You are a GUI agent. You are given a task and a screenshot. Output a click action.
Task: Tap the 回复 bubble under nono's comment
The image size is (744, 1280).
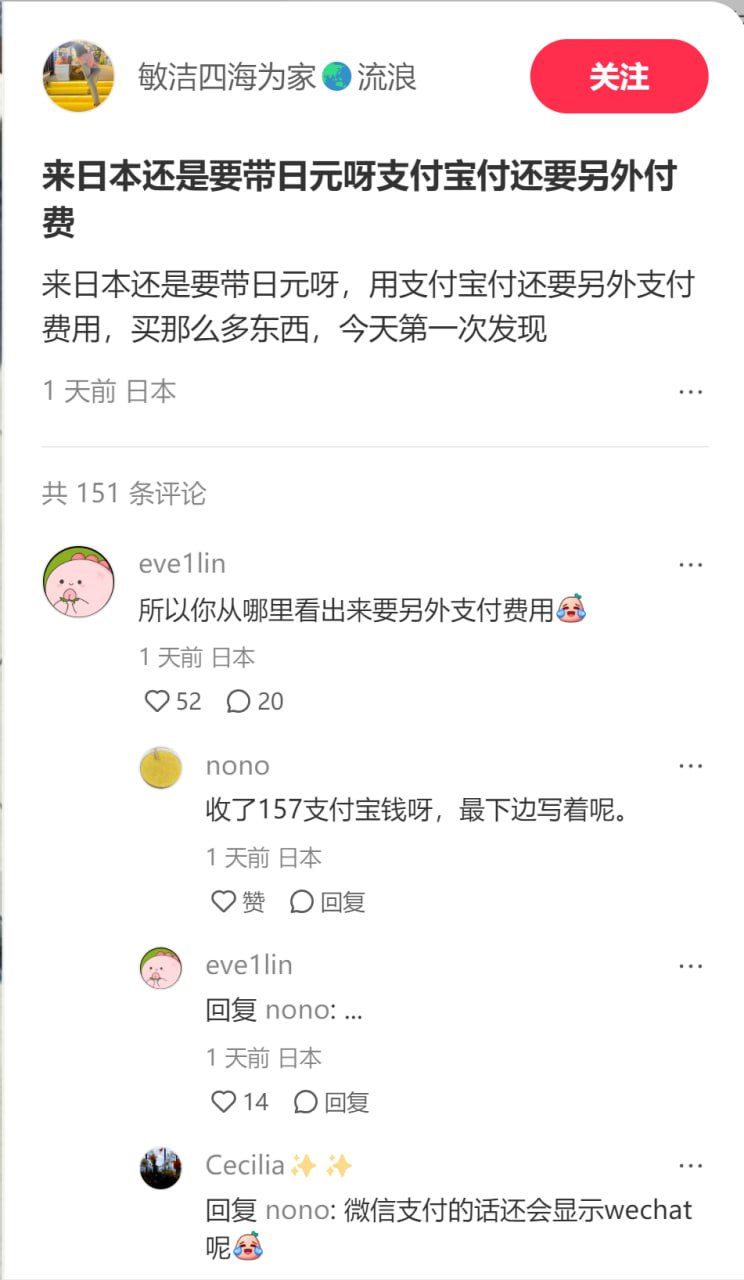(x=328, y=901)
